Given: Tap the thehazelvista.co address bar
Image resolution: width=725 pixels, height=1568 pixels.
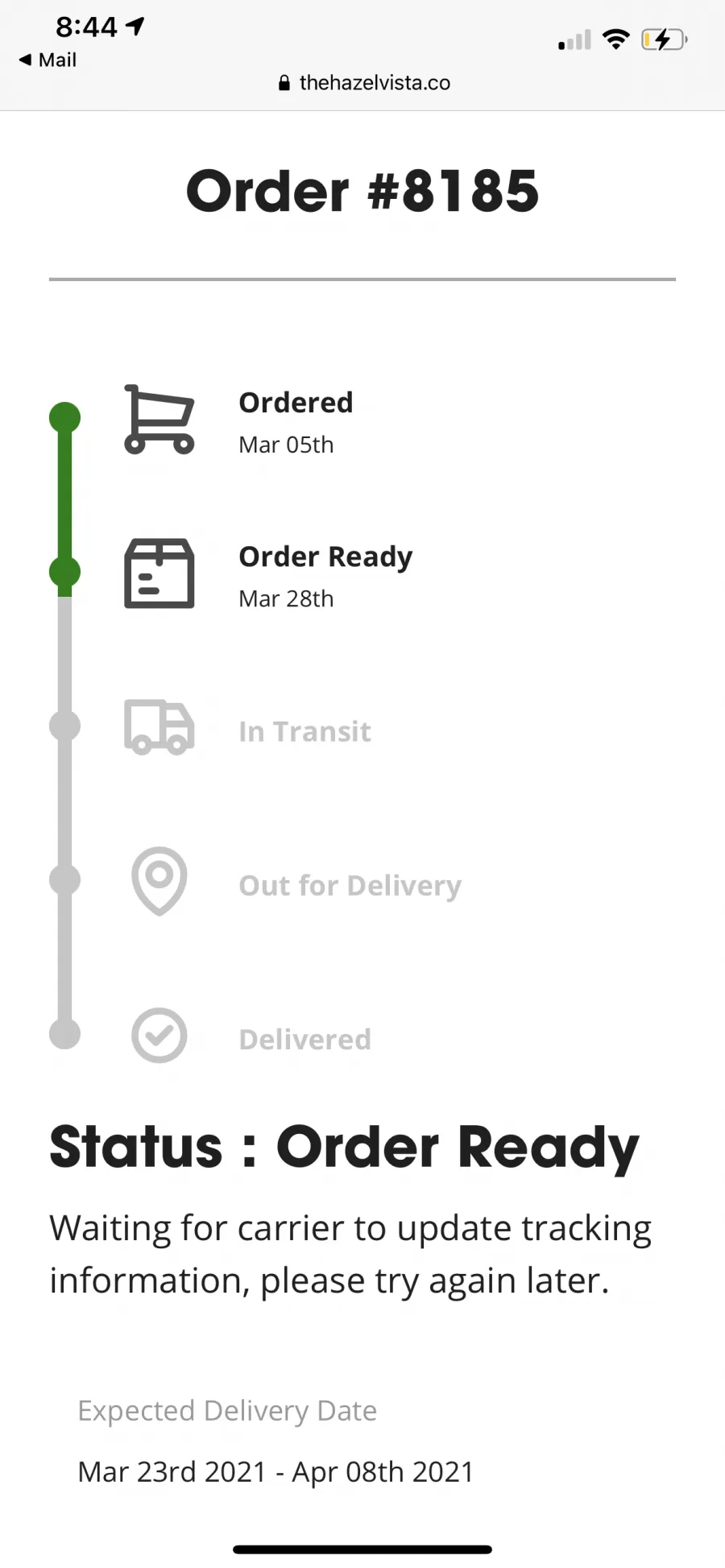Looking at the screenshot, I should tap(364, 83).
